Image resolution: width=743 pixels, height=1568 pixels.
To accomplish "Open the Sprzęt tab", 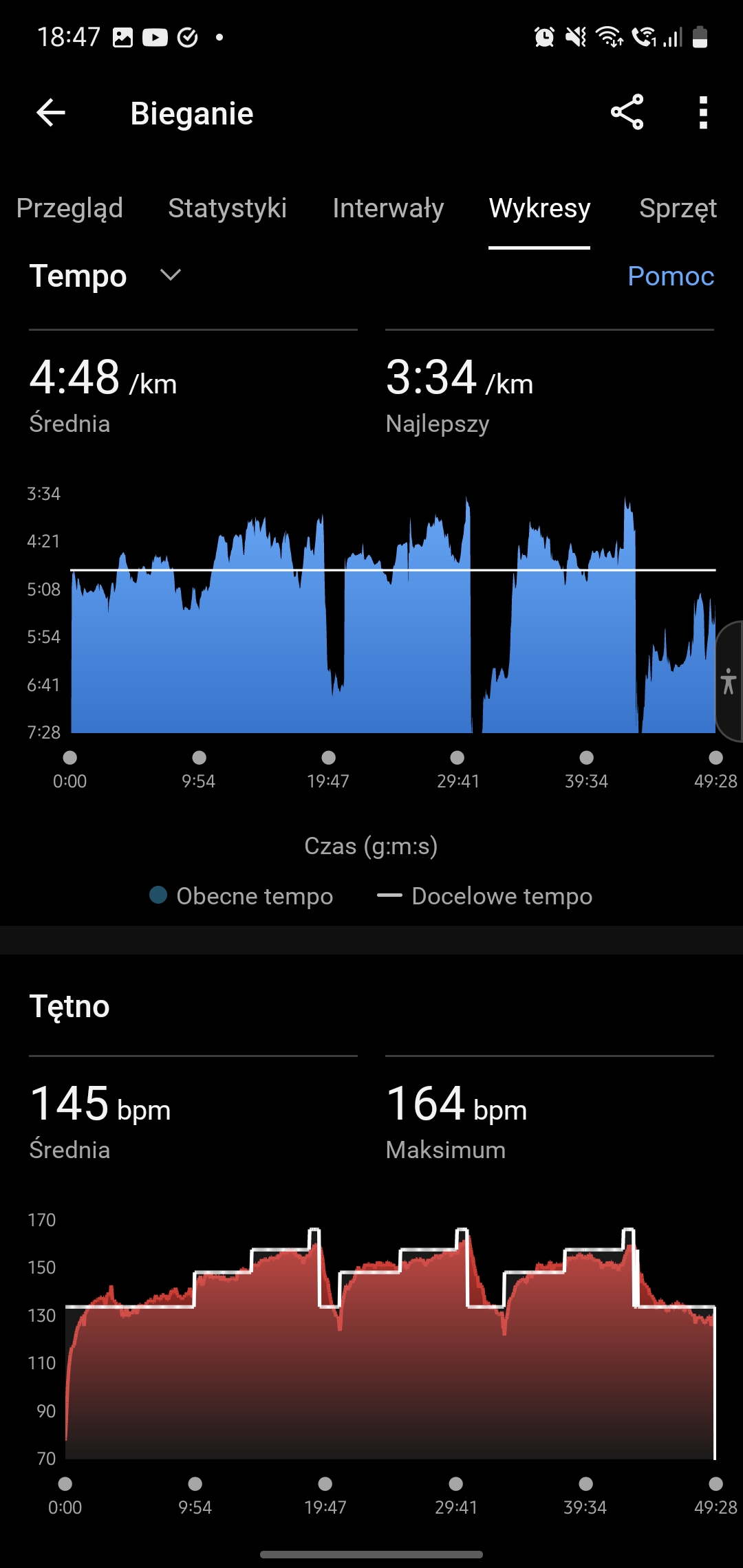I will (678, 208).
